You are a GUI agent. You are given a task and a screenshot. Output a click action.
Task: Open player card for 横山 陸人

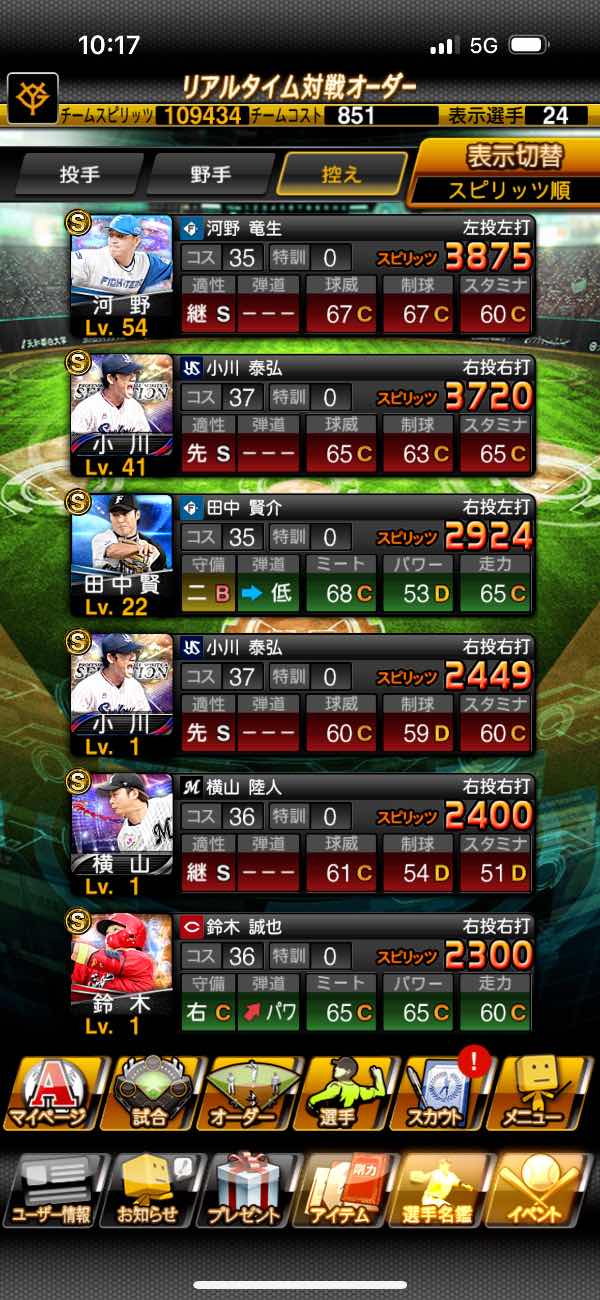coord(300,835)
